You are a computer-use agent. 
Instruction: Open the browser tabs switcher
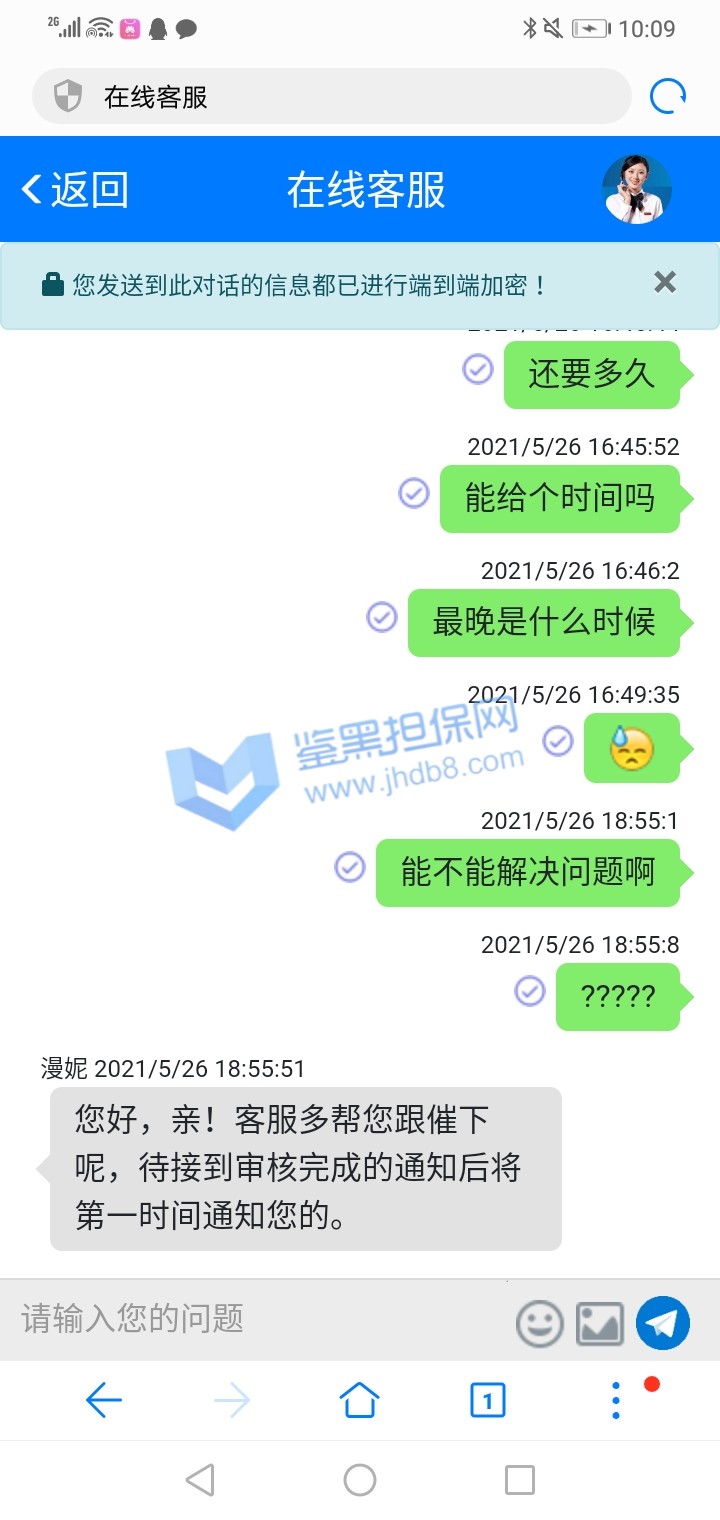[x=488, y=1401]
